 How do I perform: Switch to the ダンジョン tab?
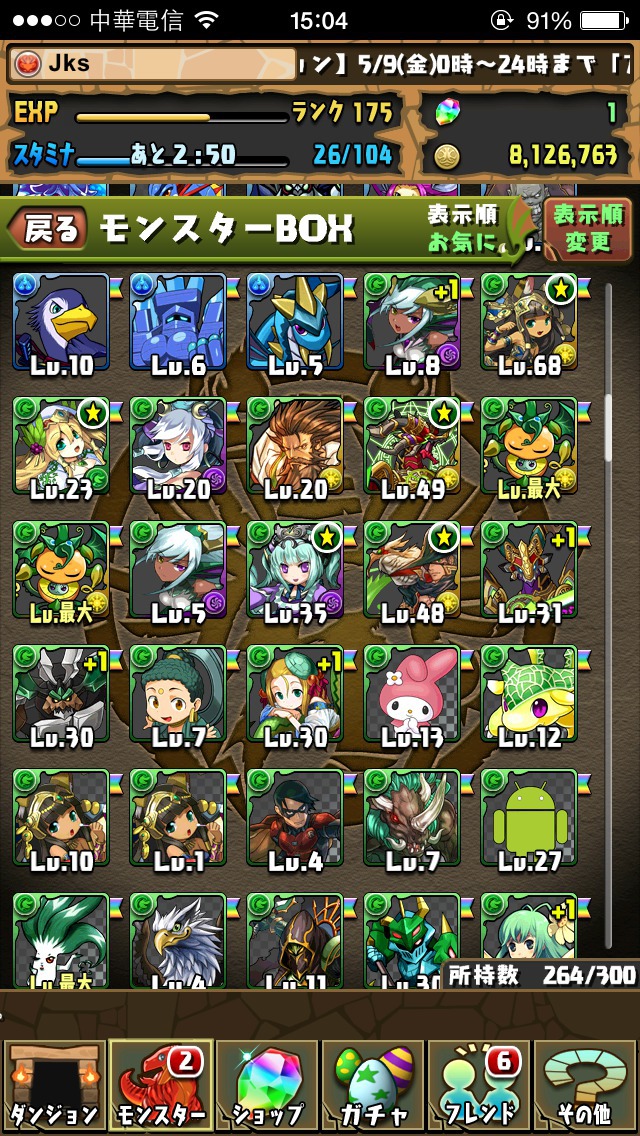click(x=54, y=1085)
